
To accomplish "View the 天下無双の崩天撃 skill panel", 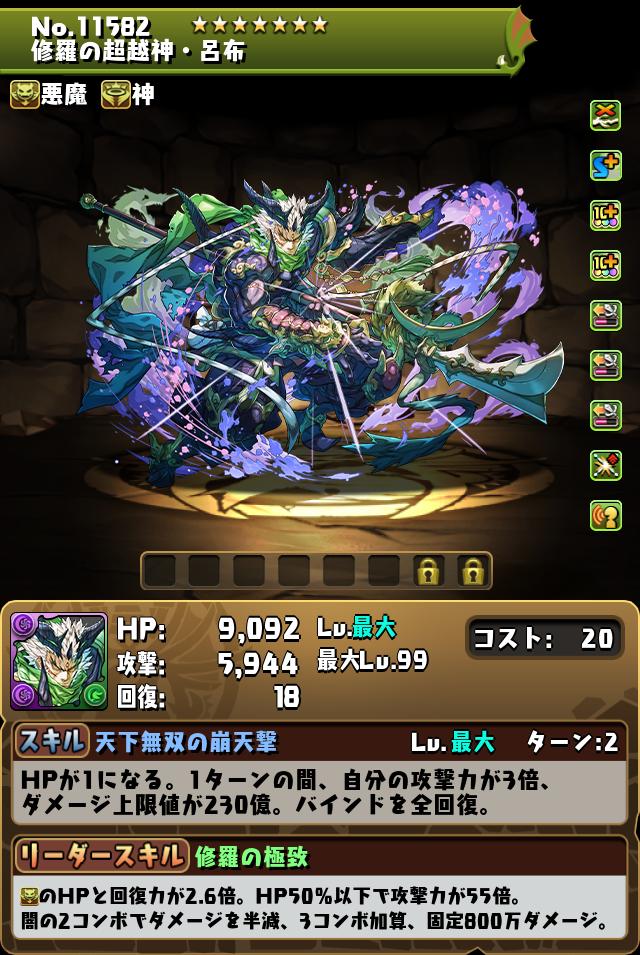I will tap(318, 772).
